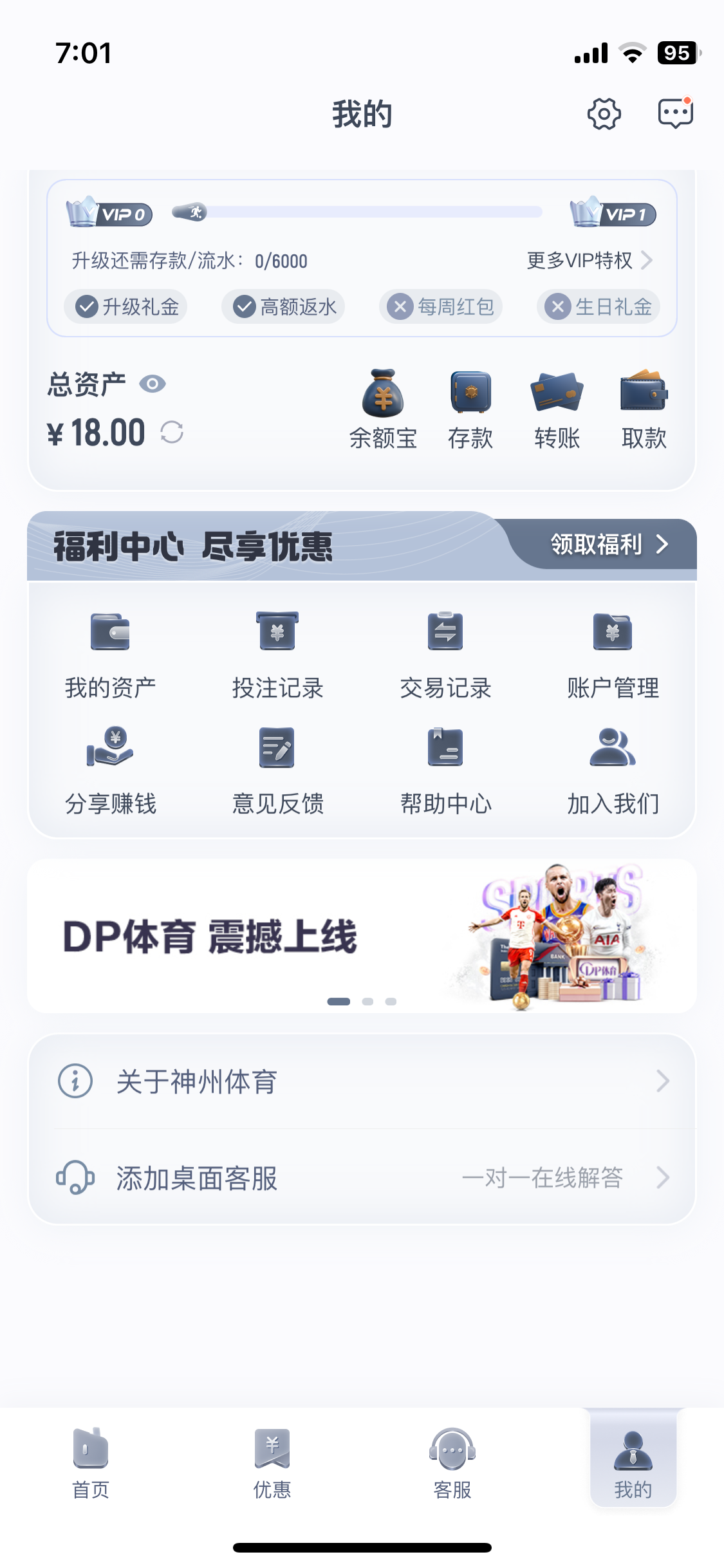
Task: Refresh the balance amount
Action: click(172, 433)
